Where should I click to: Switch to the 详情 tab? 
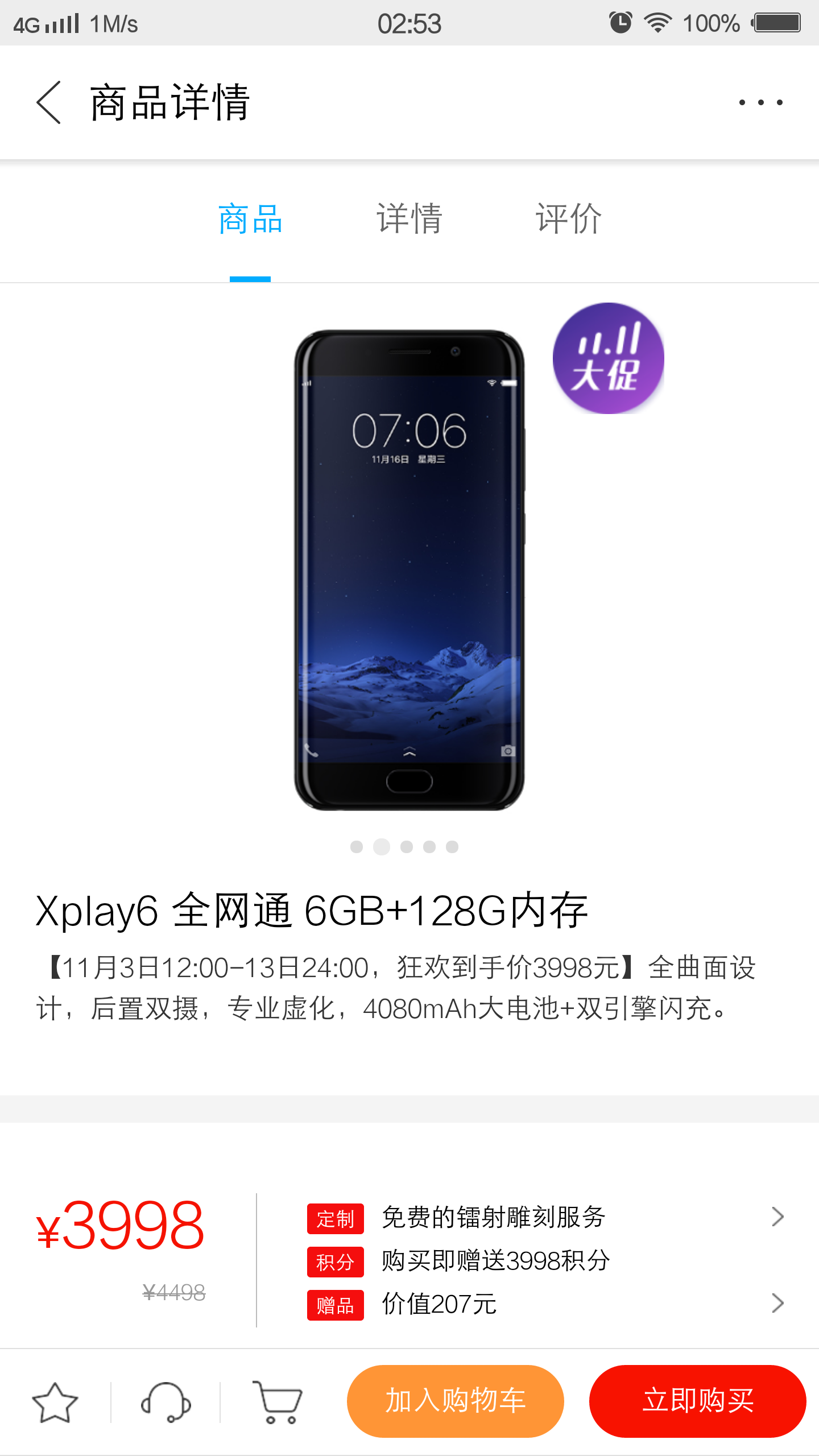tap(409, 219)
